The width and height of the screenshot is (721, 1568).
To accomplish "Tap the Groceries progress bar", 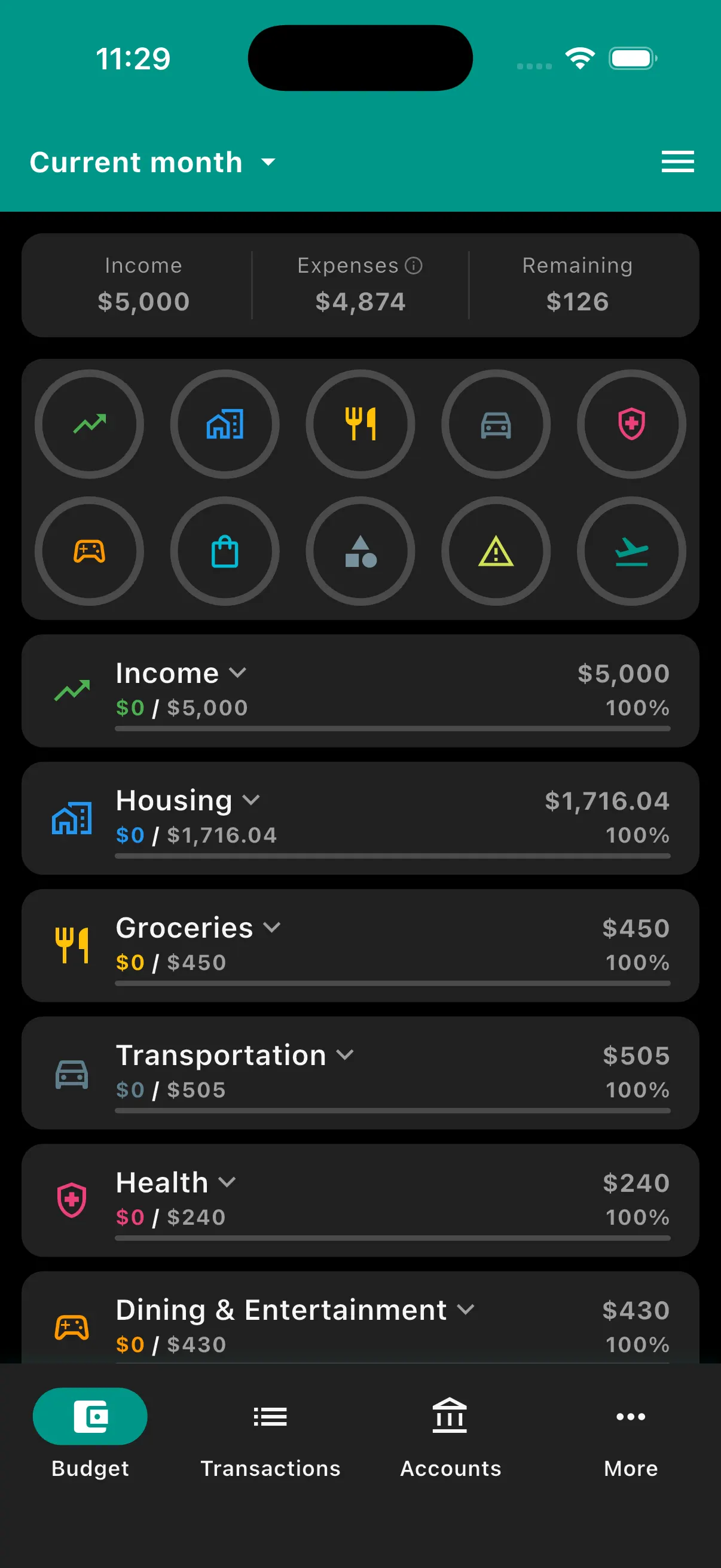I will (x=392, y=983).
